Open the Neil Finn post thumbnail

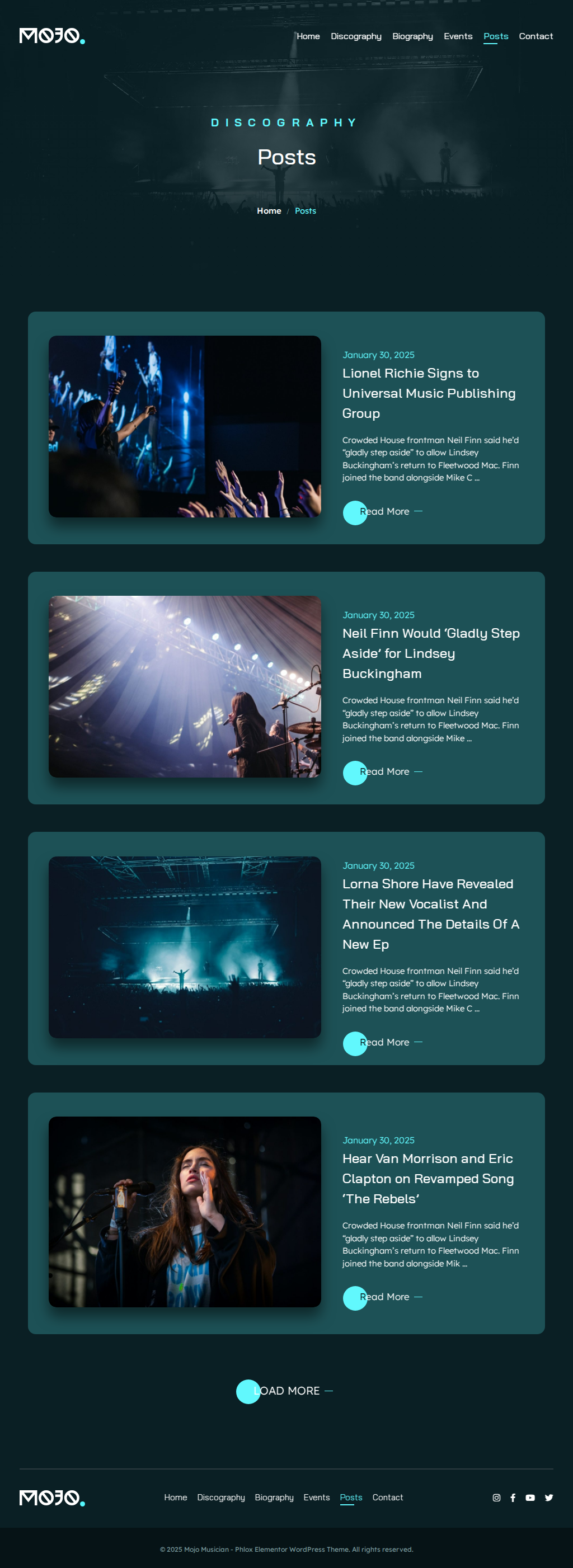tap(185, 686)
